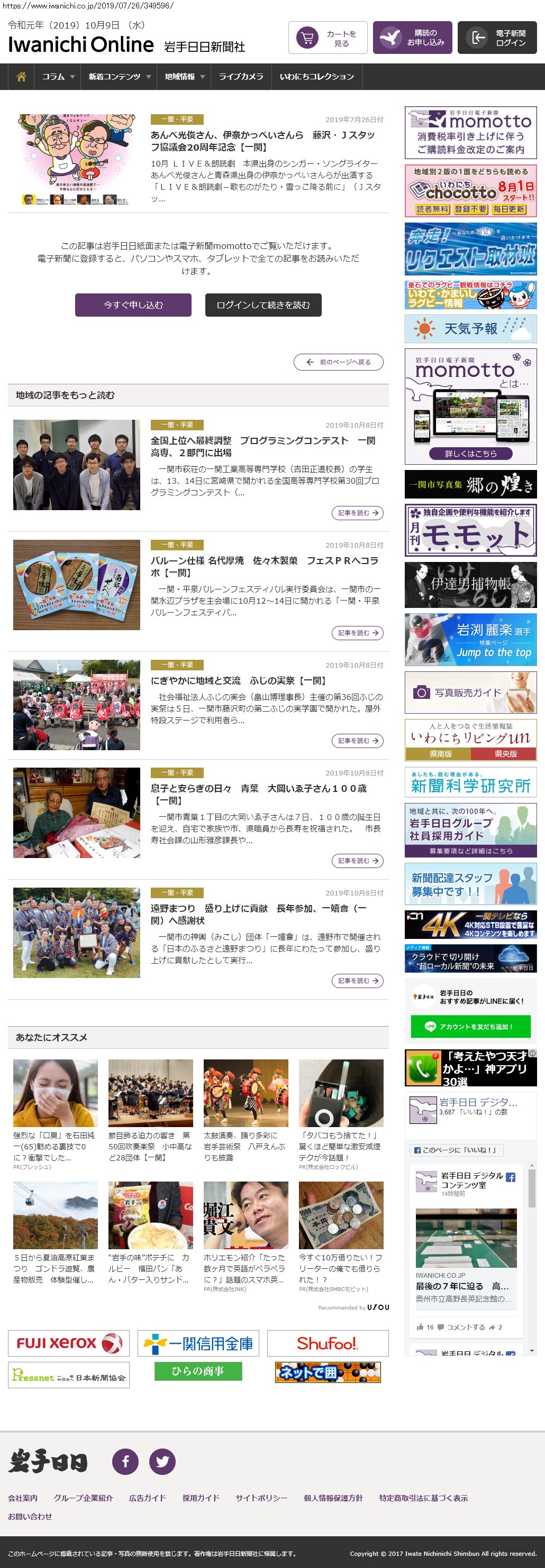View cart with カートを見る
Screen dimensions: 545x1568
click(x=328, y=39)
